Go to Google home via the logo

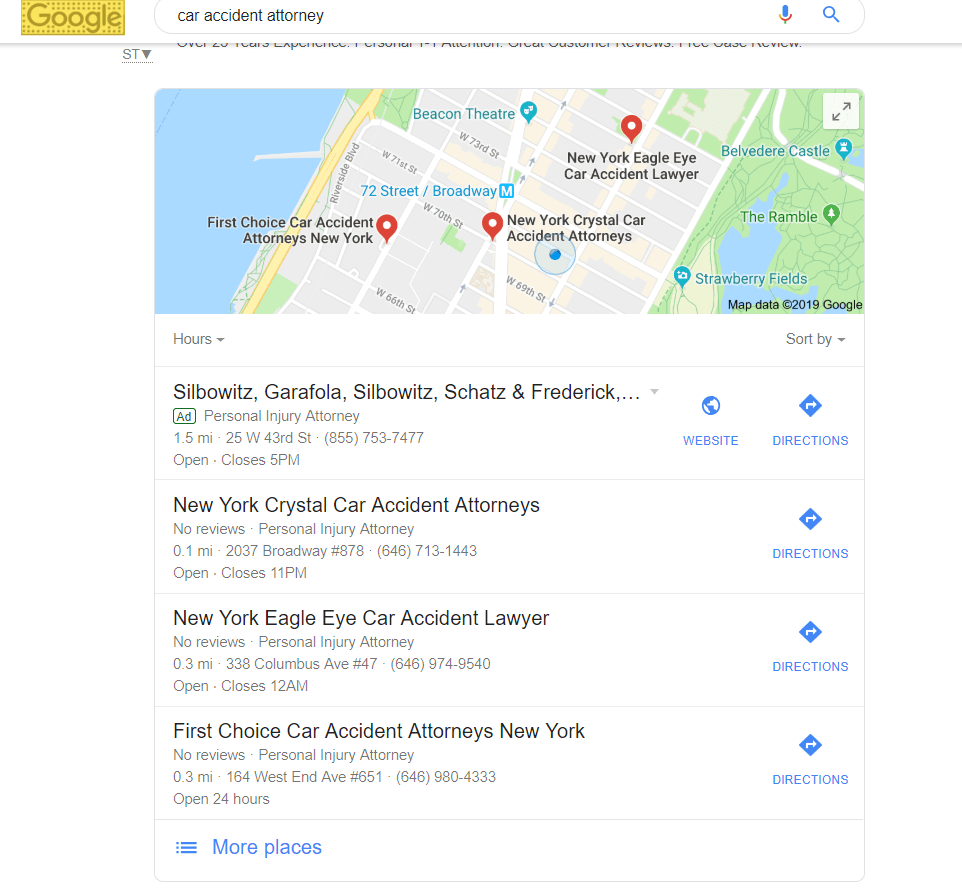click(x=73, y=17)
